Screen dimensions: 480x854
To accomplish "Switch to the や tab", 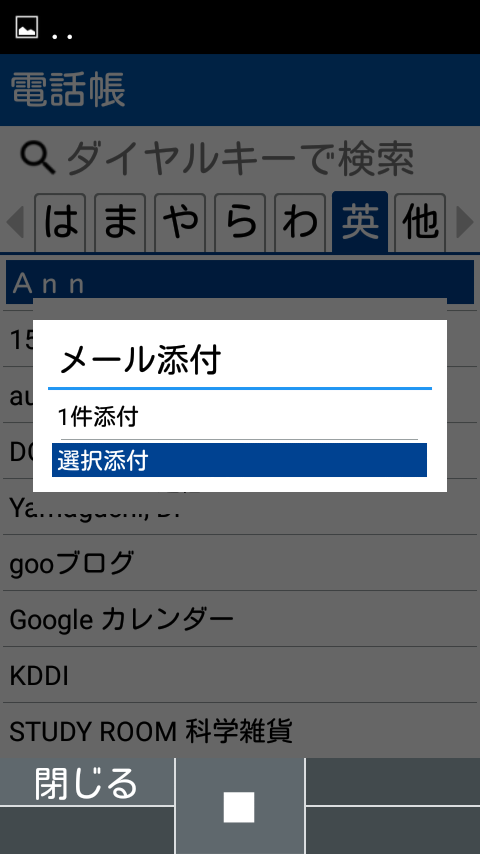I will tap(180, 222).
